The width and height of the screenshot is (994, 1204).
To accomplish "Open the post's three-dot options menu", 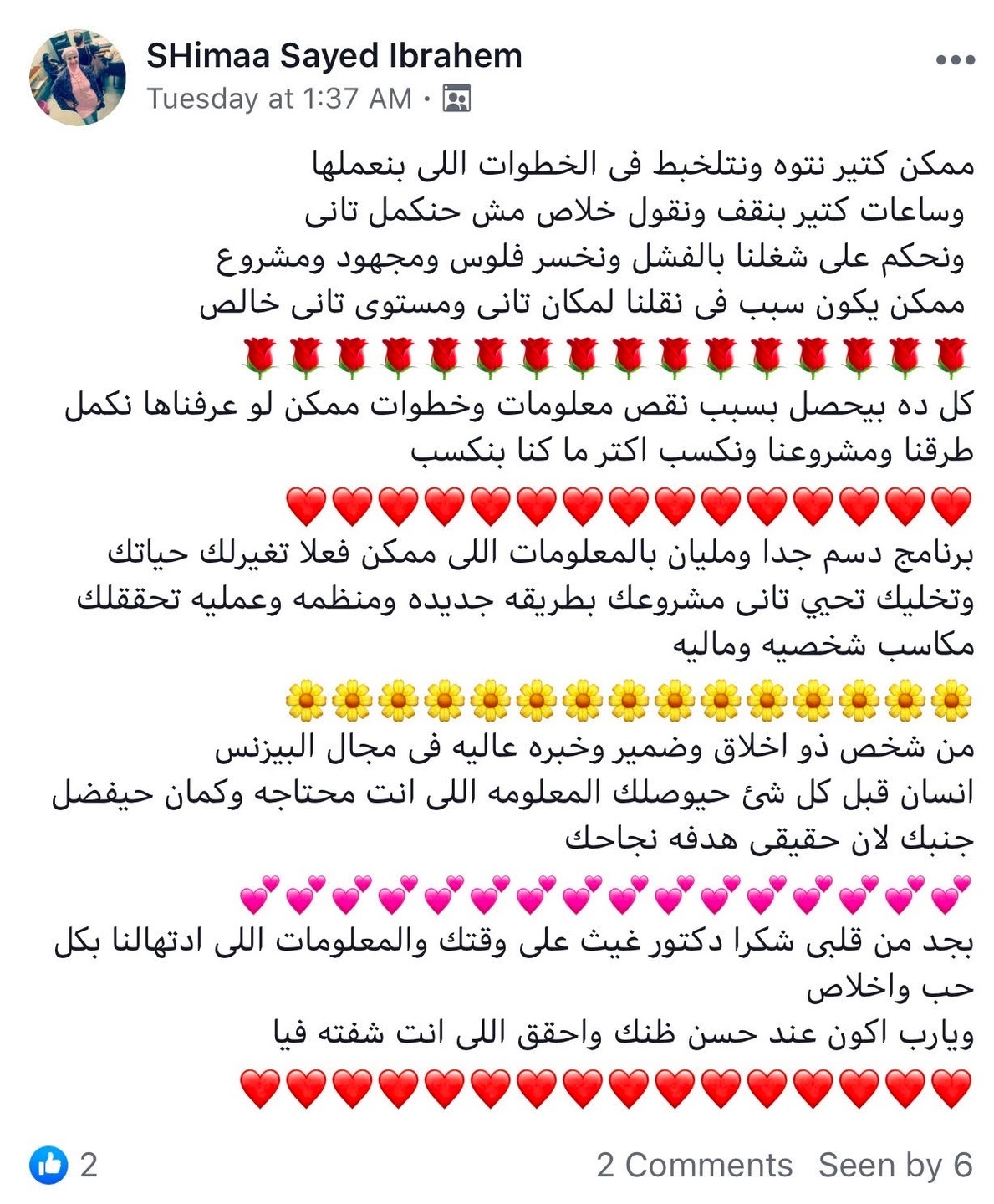I will [955, 60].
